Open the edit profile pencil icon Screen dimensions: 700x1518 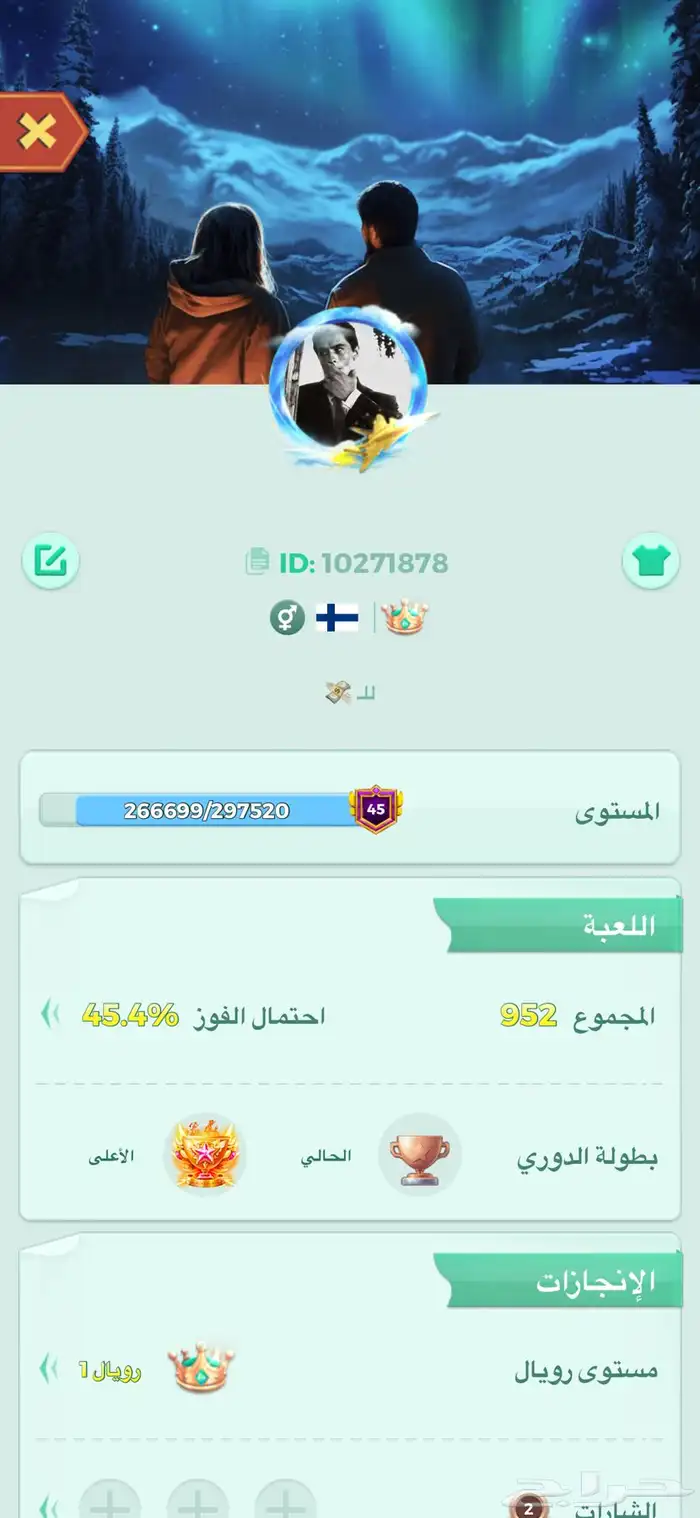click(51, 561)
